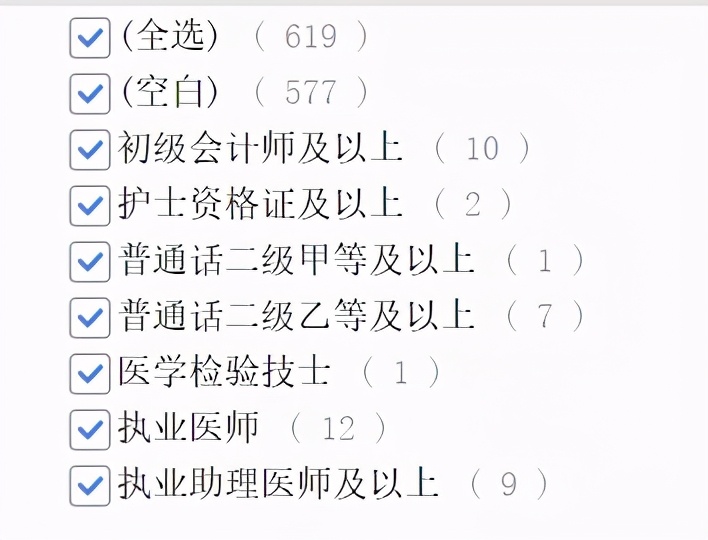Toggle 普通话二级甲等及以上 checkbox
The height and width of the screenshot is (540, 708).
pyautogui.click(x=90, y=263)
